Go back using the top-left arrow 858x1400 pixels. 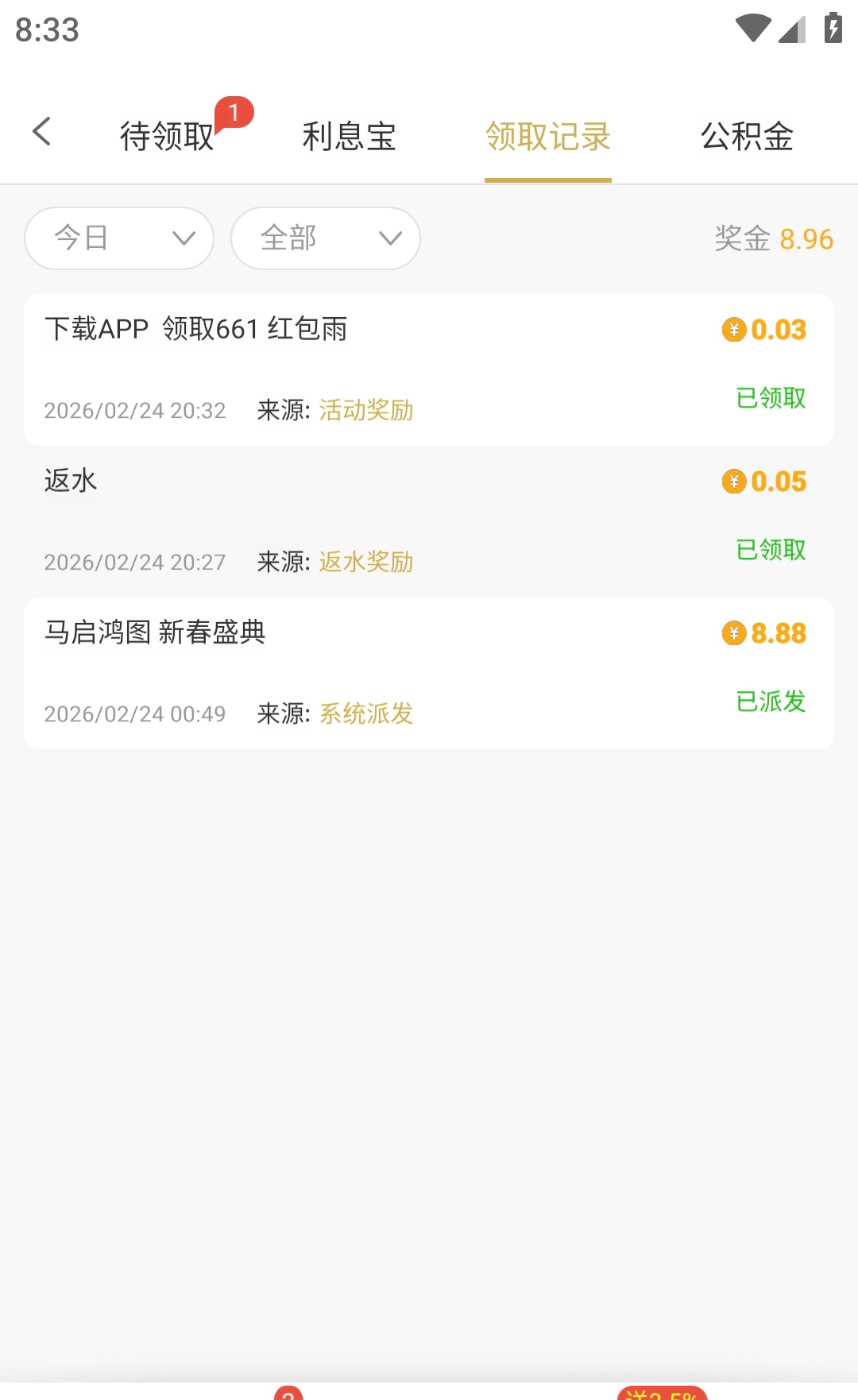42,132
